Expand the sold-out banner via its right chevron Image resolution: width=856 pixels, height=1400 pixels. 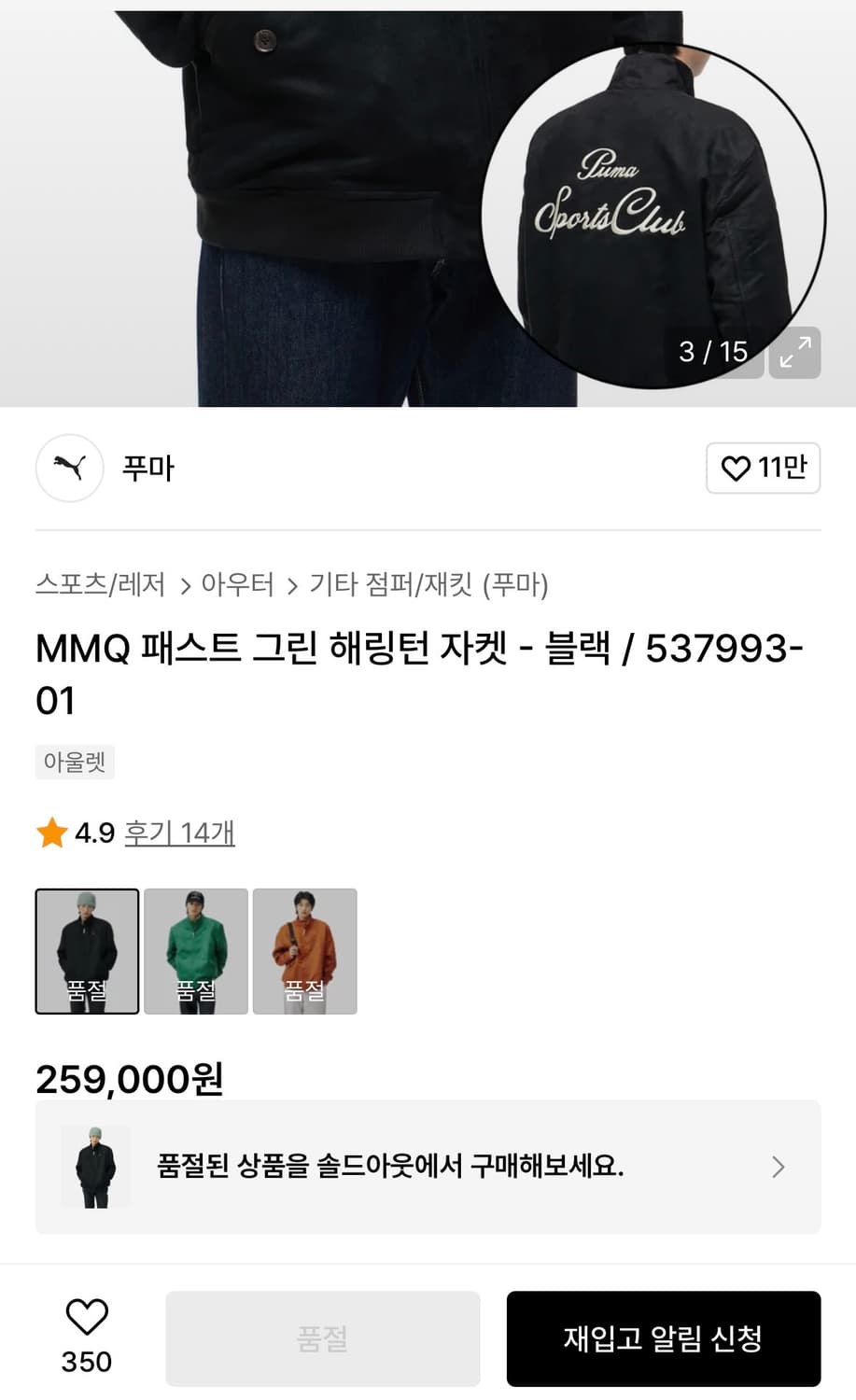click(x=778, y=1167)
